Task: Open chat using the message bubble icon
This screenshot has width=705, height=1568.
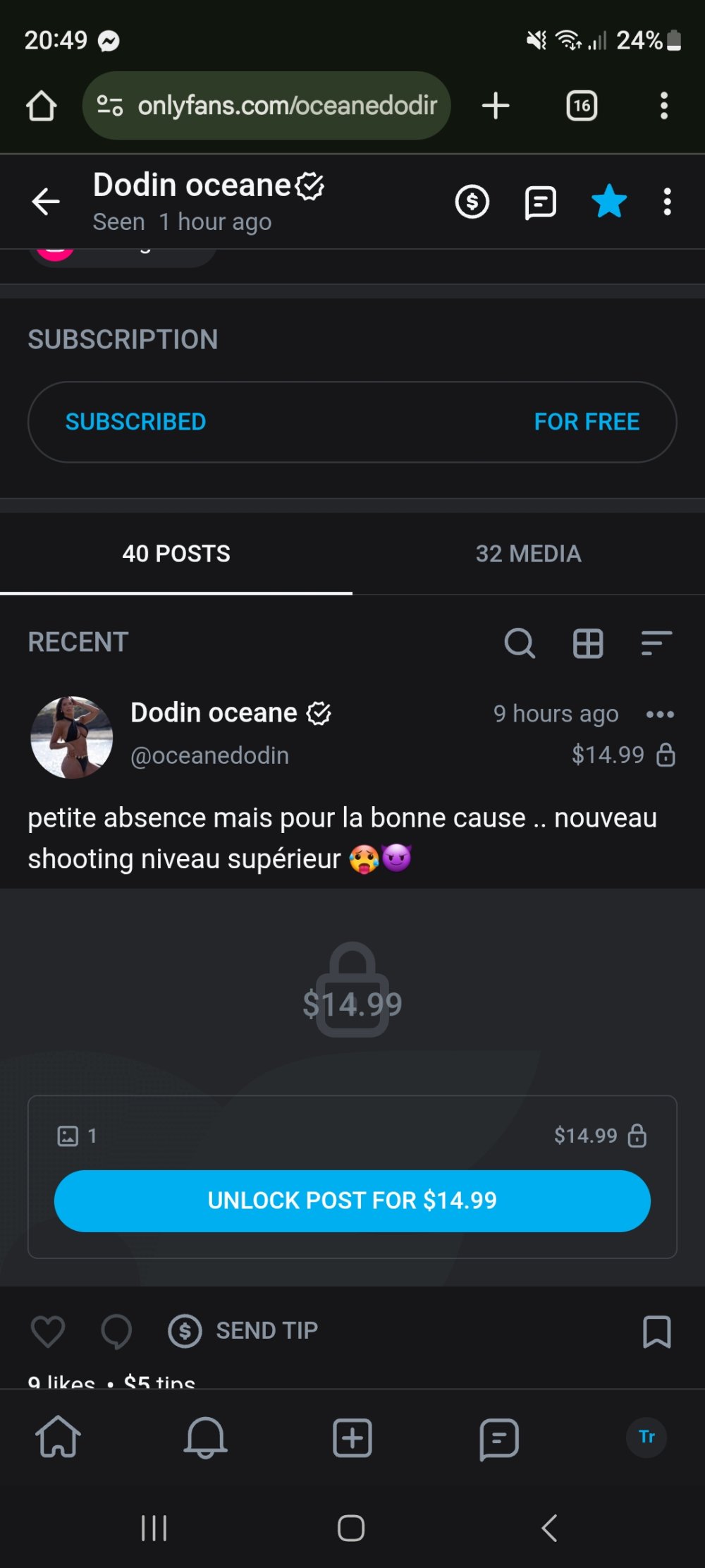Action: [539, 202]
